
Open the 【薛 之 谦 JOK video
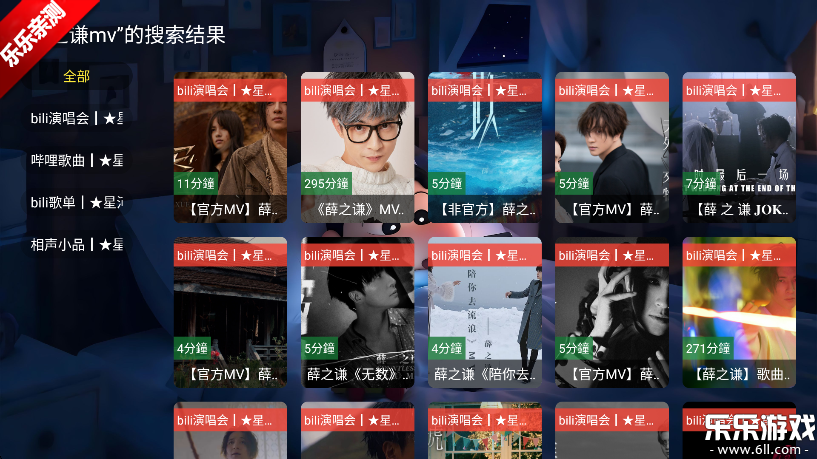tap(739, 147)
